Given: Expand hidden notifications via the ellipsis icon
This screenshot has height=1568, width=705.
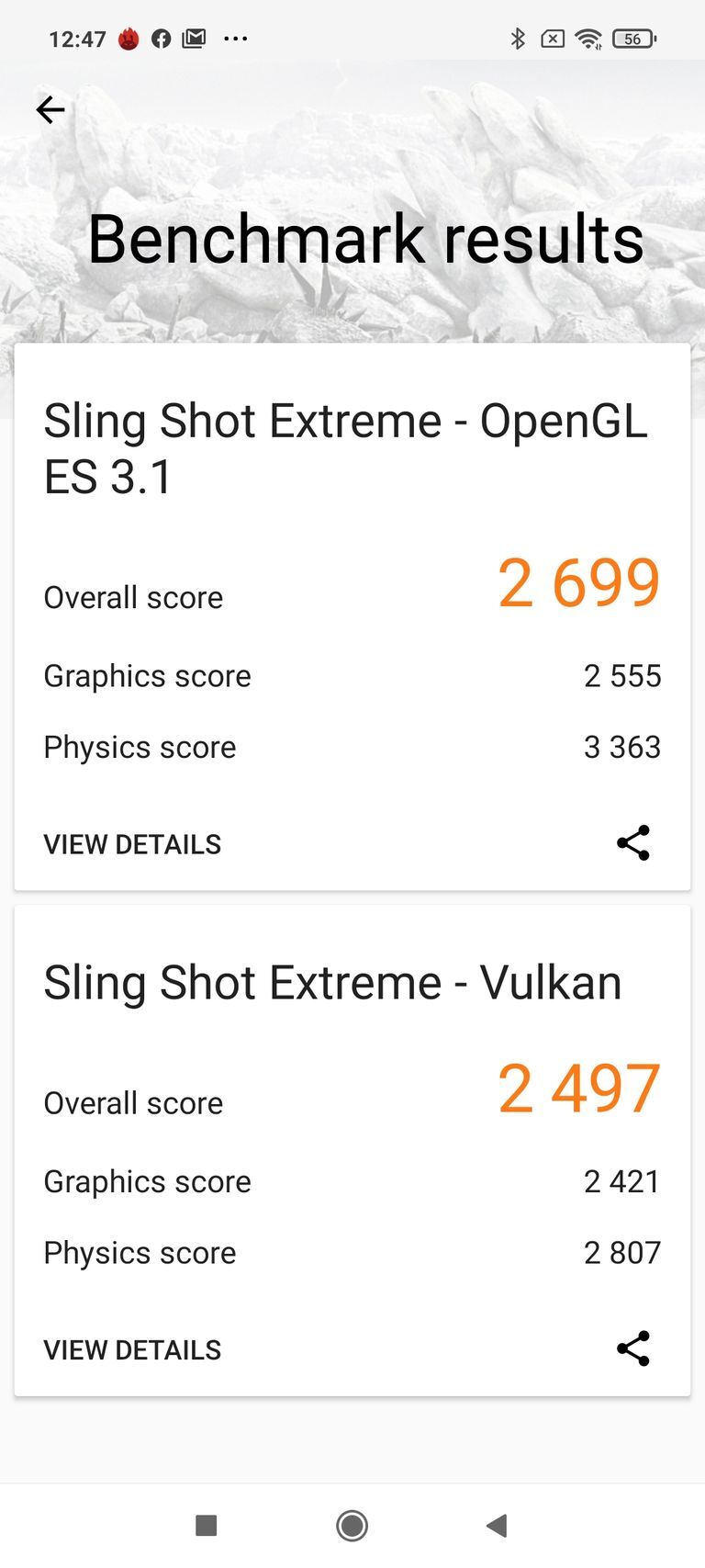Looking at the screenshot, I should (x=237, y=39).
